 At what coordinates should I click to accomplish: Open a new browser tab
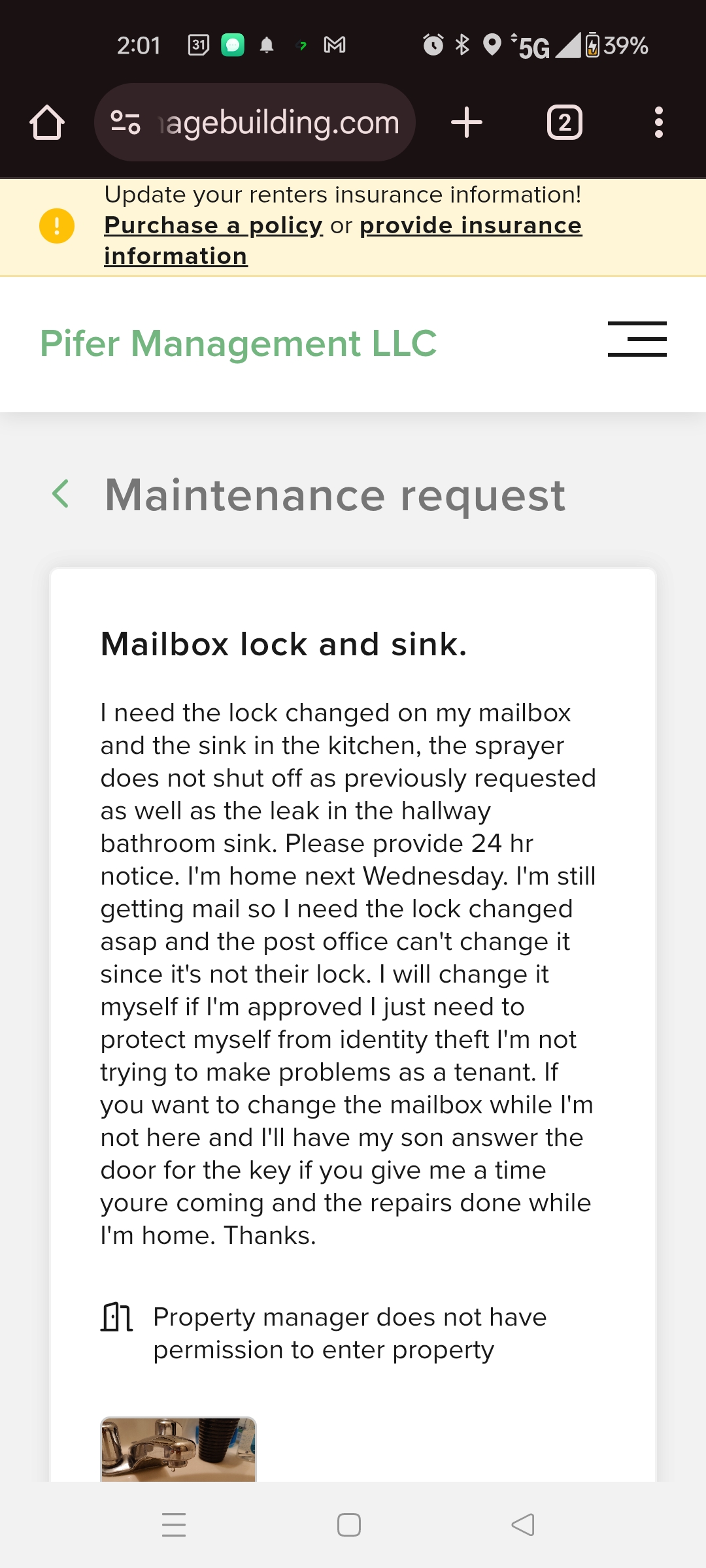point(467,122)
